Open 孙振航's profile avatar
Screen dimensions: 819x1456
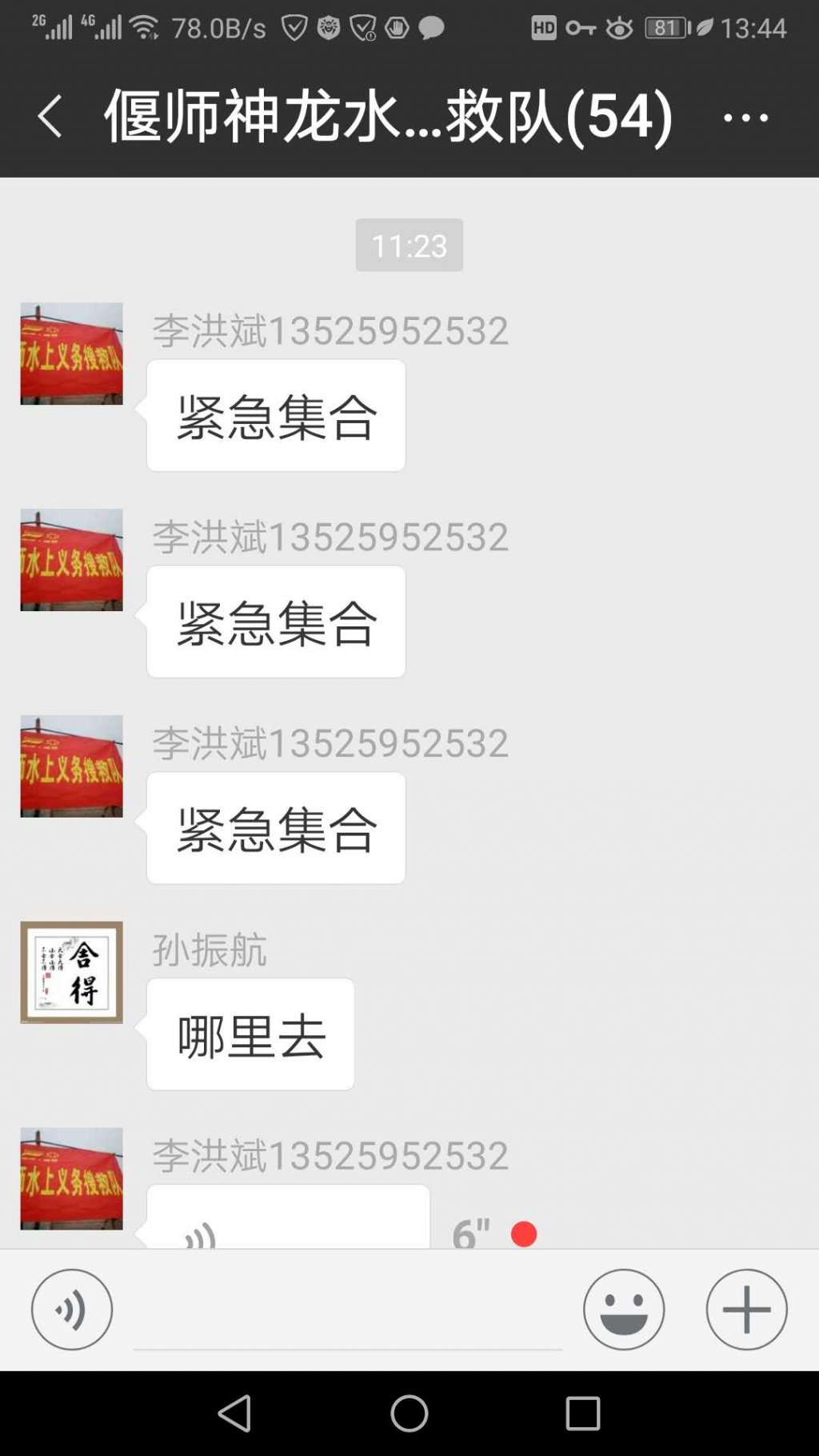click(72, 972)
